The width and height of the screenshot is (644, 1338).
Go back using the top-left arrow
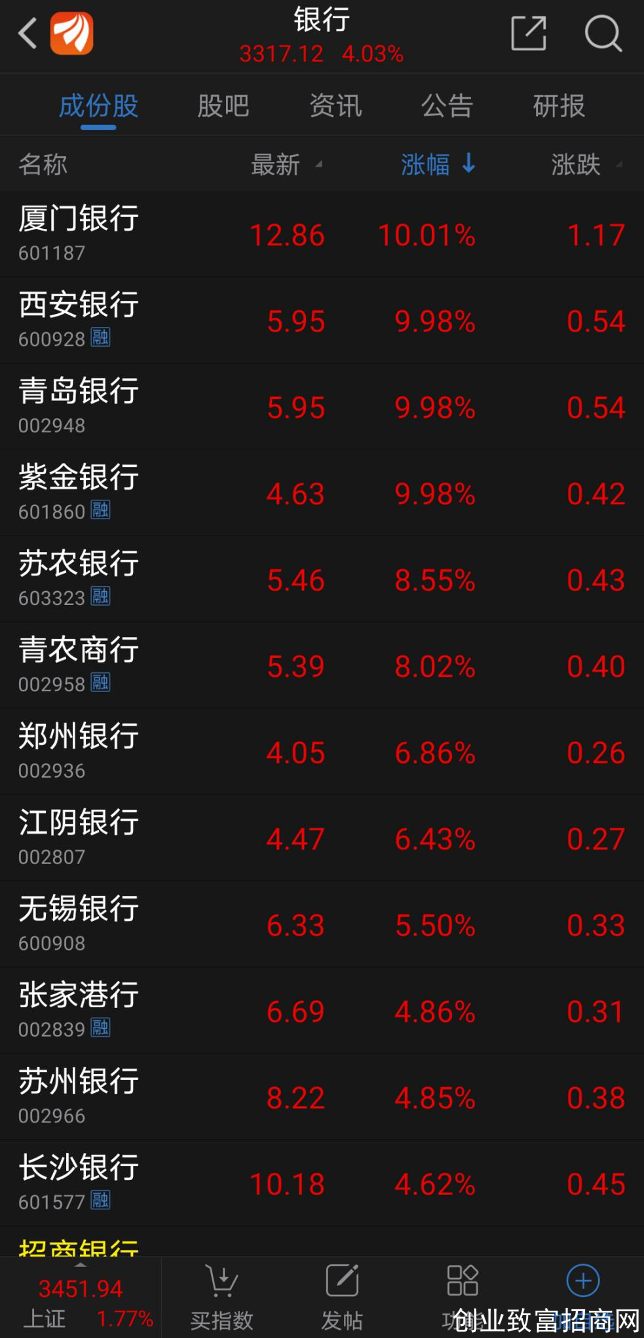27,33
